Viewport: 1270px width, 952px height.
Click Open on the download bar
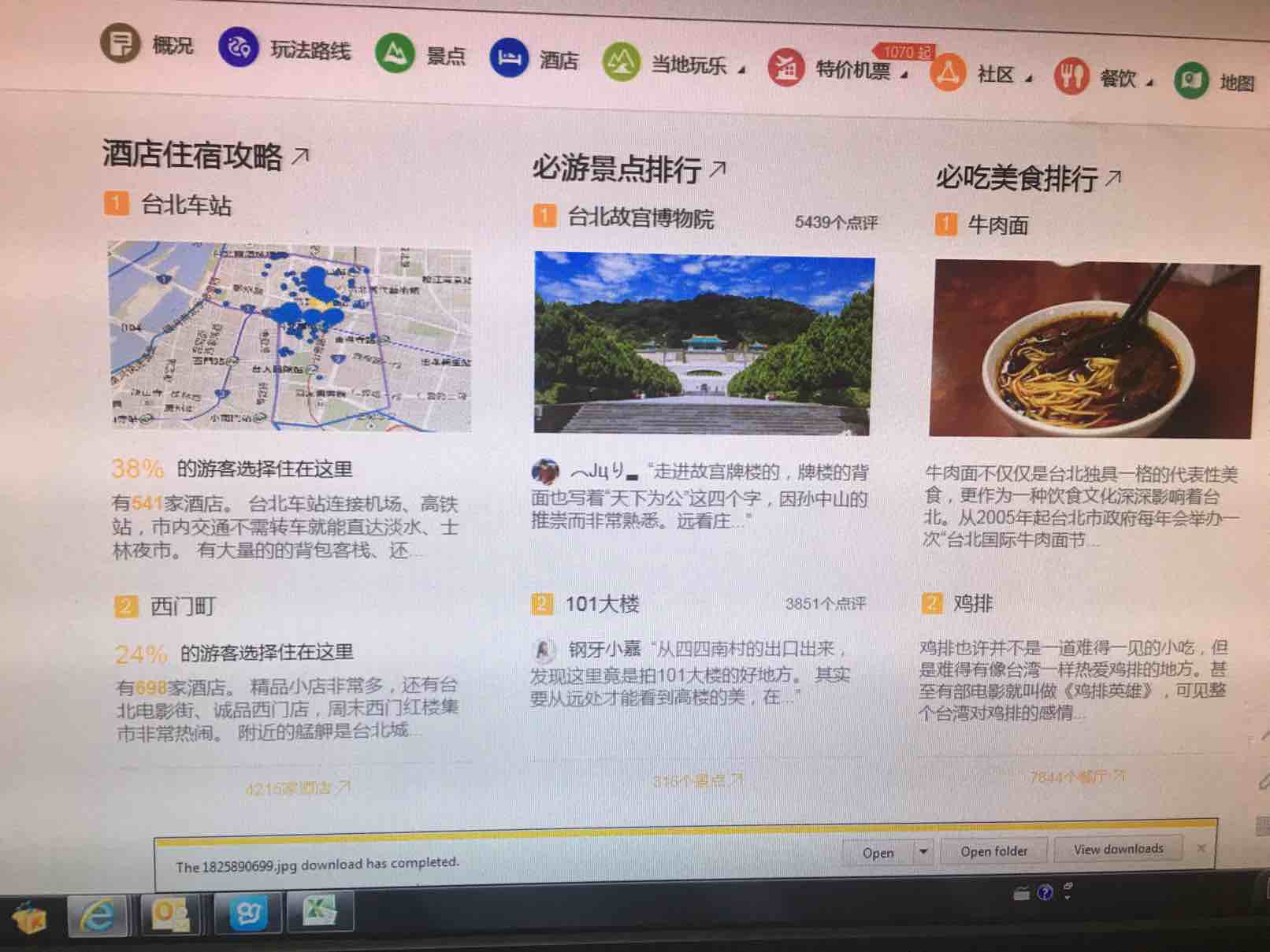877,853
